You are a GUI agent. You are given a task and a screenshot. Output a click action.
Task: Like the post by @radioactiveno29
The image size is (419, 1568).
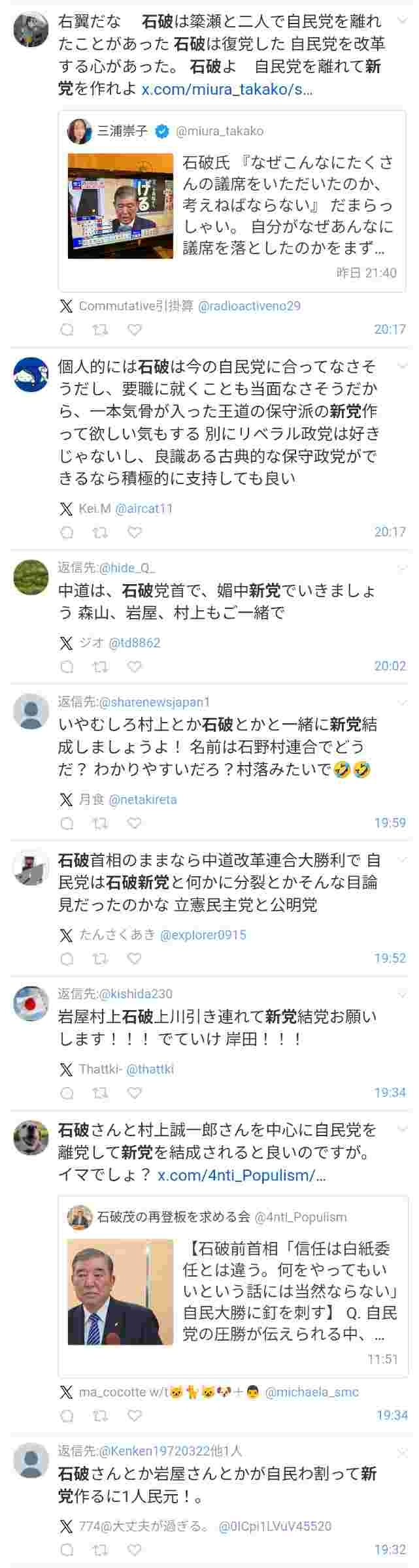coord(135,330)
